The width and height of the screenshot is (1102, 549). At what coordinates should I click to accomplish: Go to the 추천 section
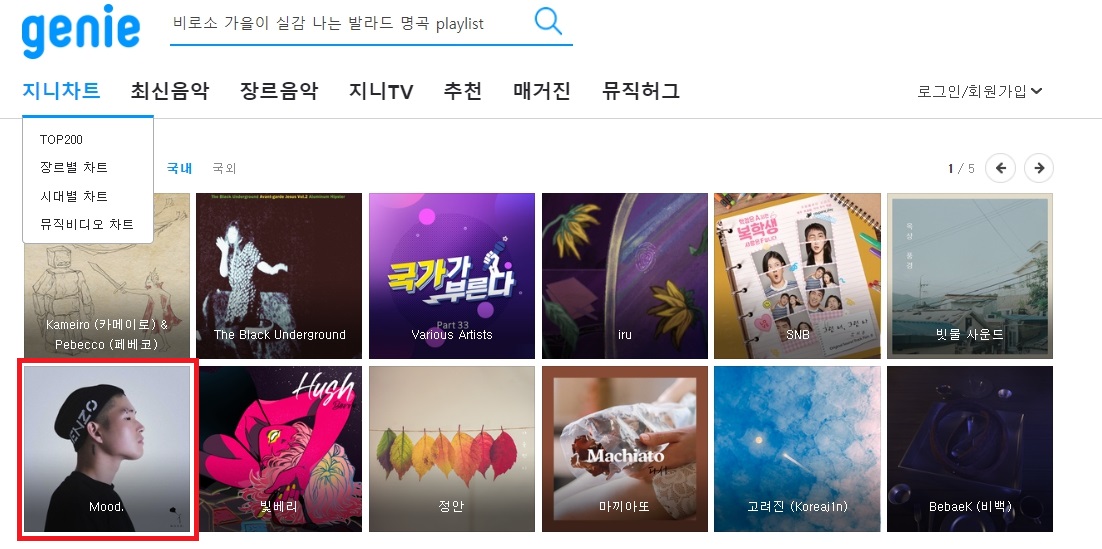click(x=463, y=91)
